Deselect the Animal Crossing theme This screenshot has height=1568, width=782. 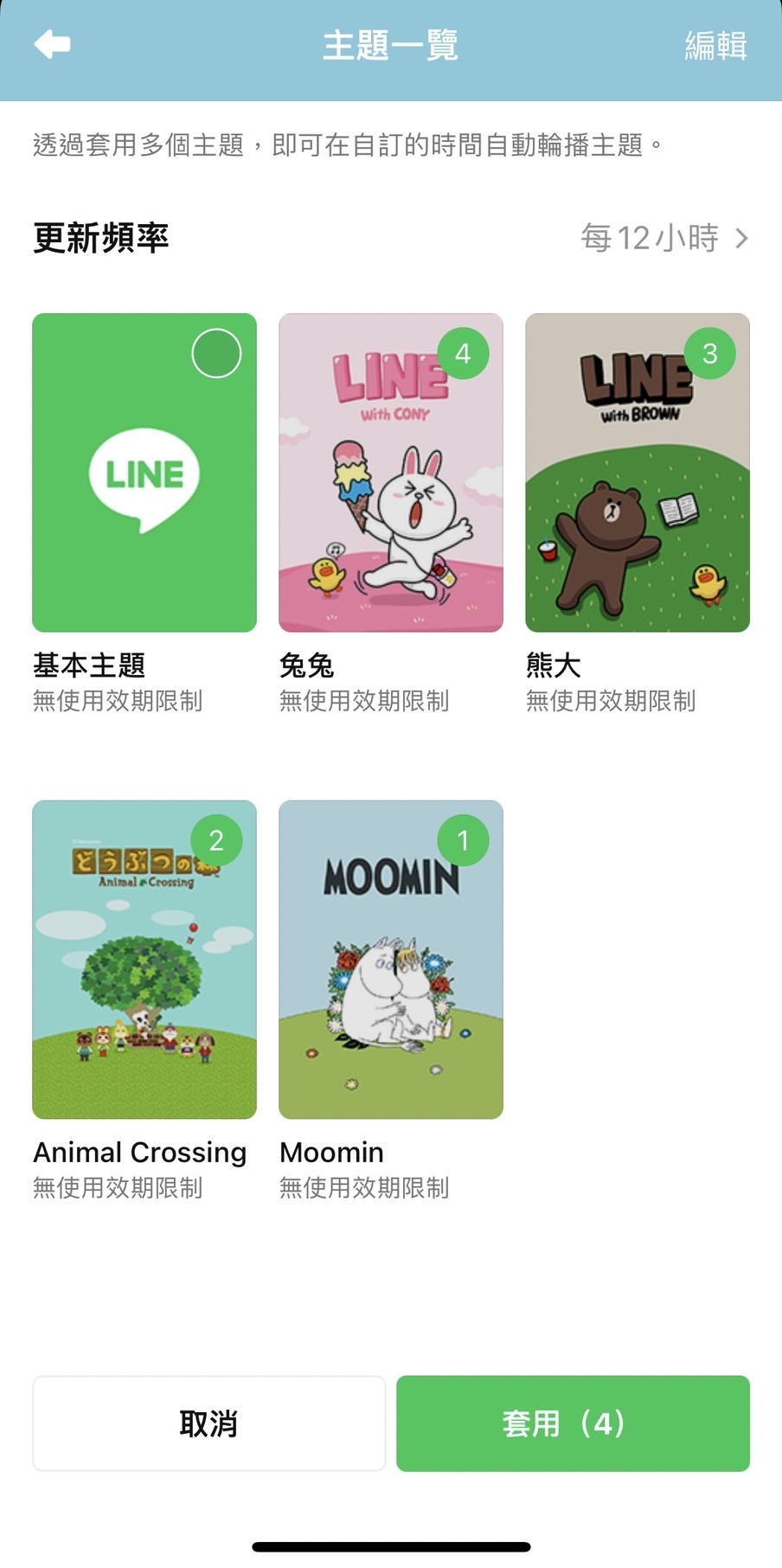point(216,840)
